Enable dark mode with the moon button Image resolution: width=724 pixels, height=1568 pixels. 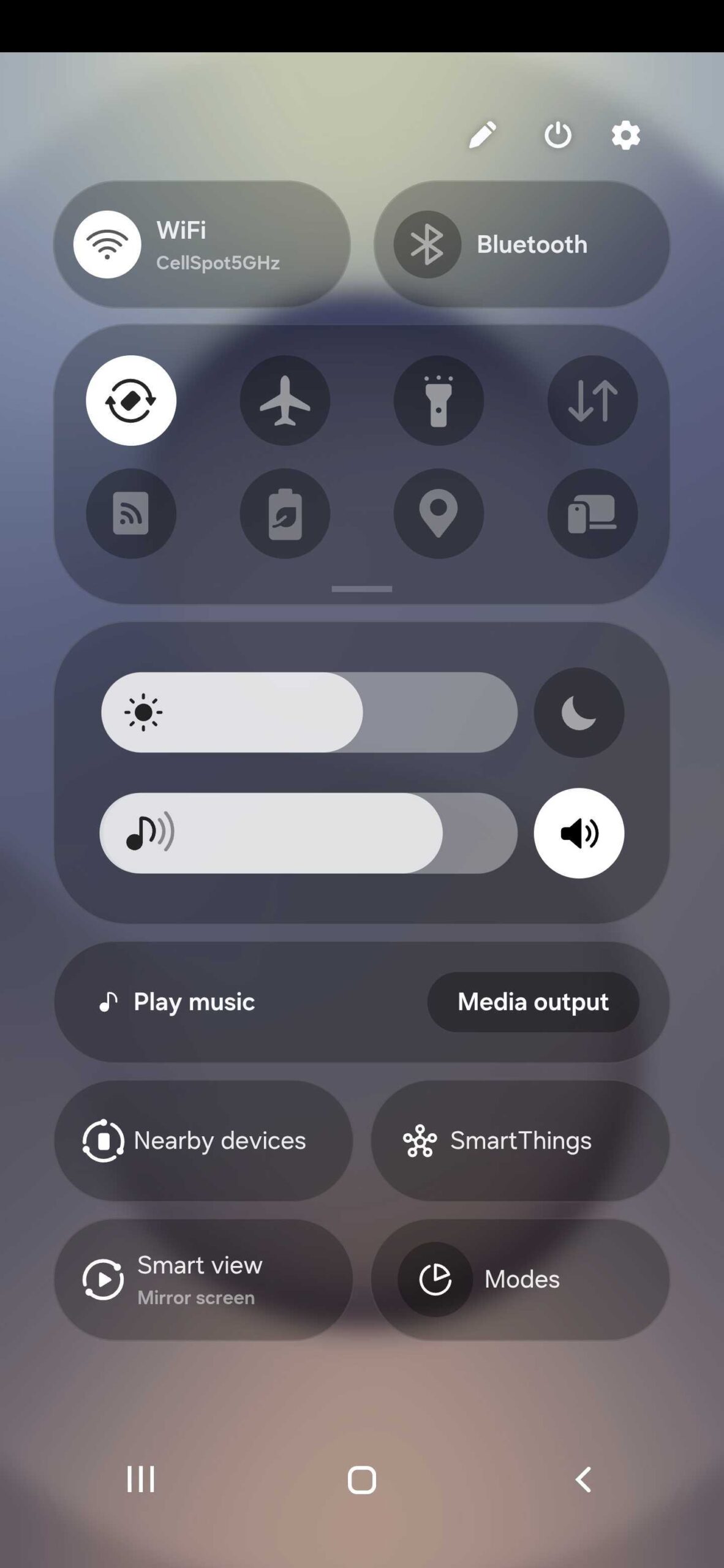click(579, 712)
